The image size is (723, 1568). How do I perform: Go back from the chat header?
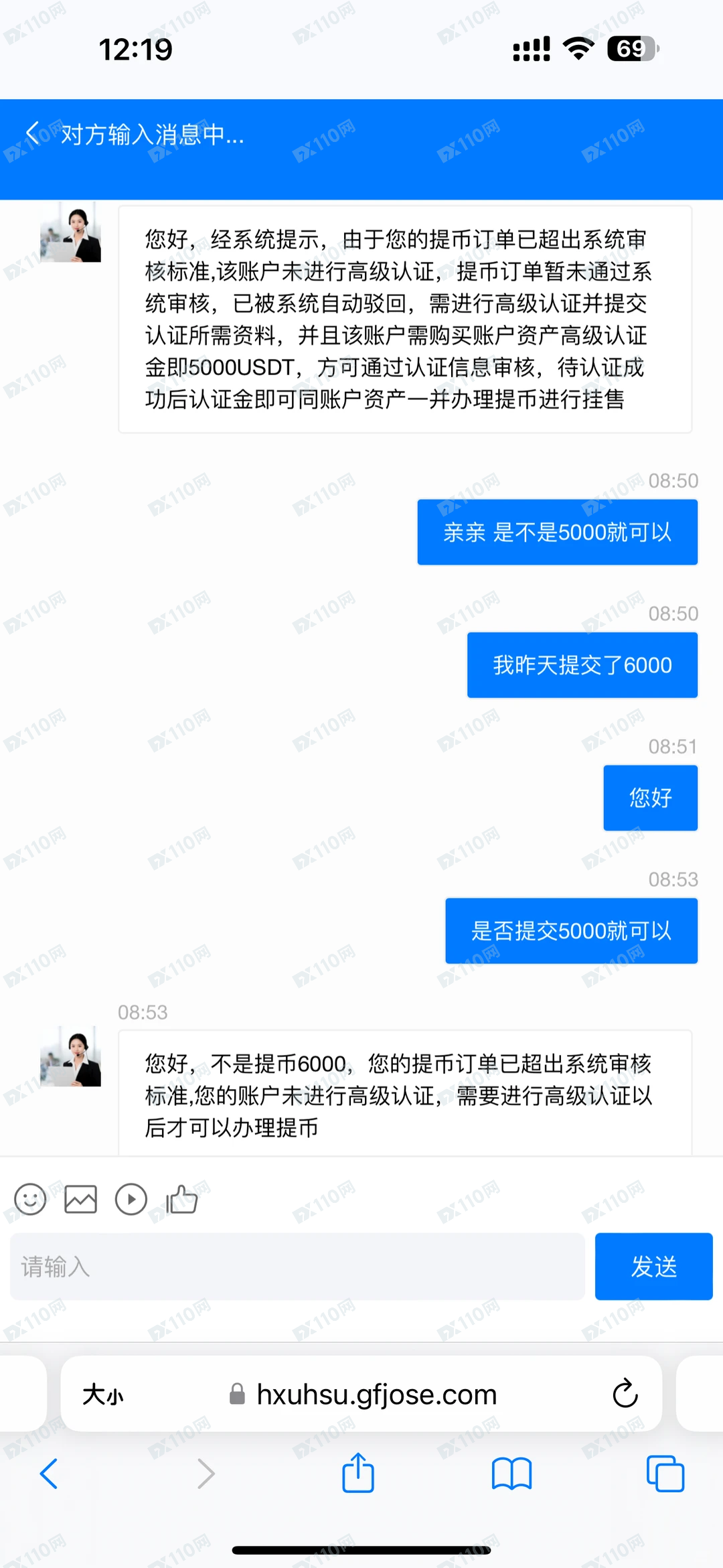32,133
